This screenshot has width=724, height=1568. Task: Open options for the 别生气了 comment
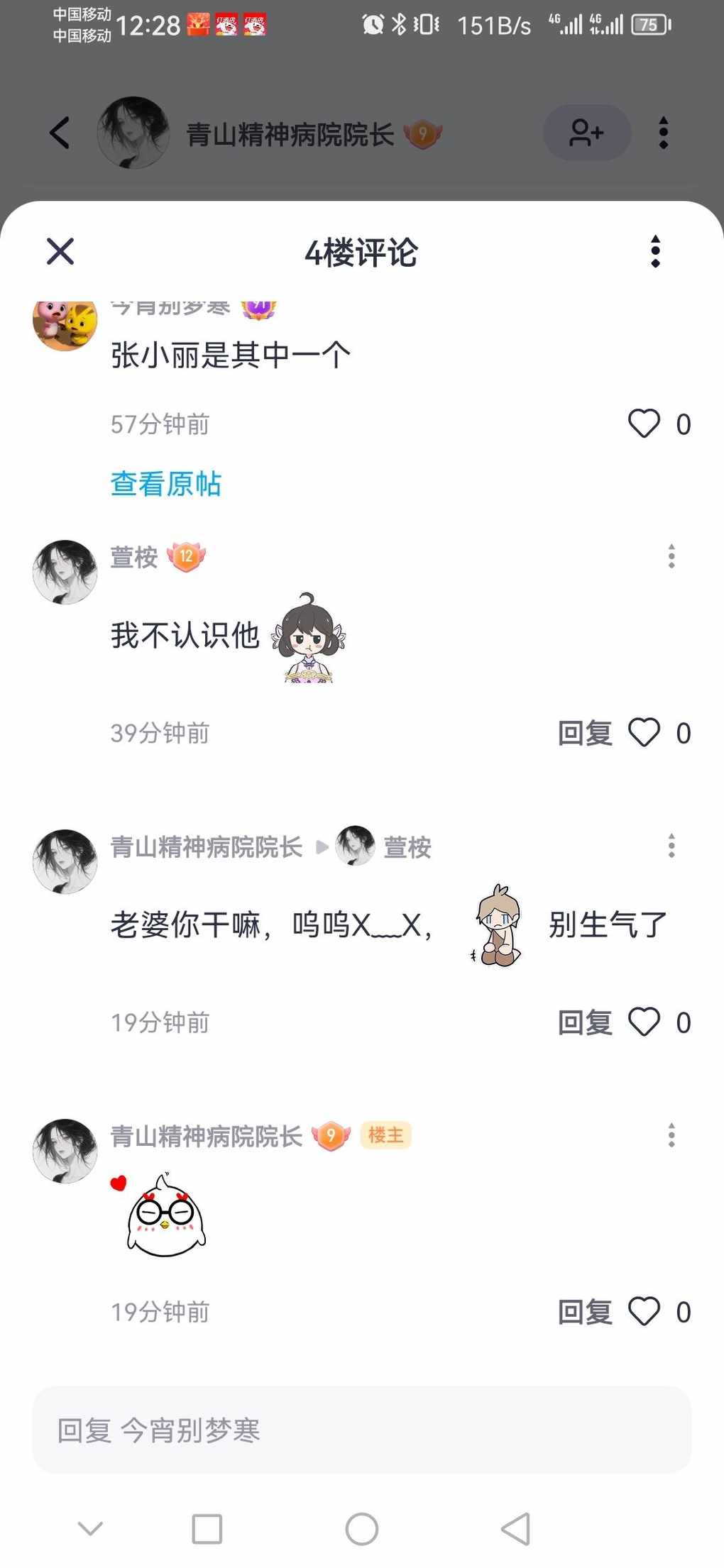[671, 846]
